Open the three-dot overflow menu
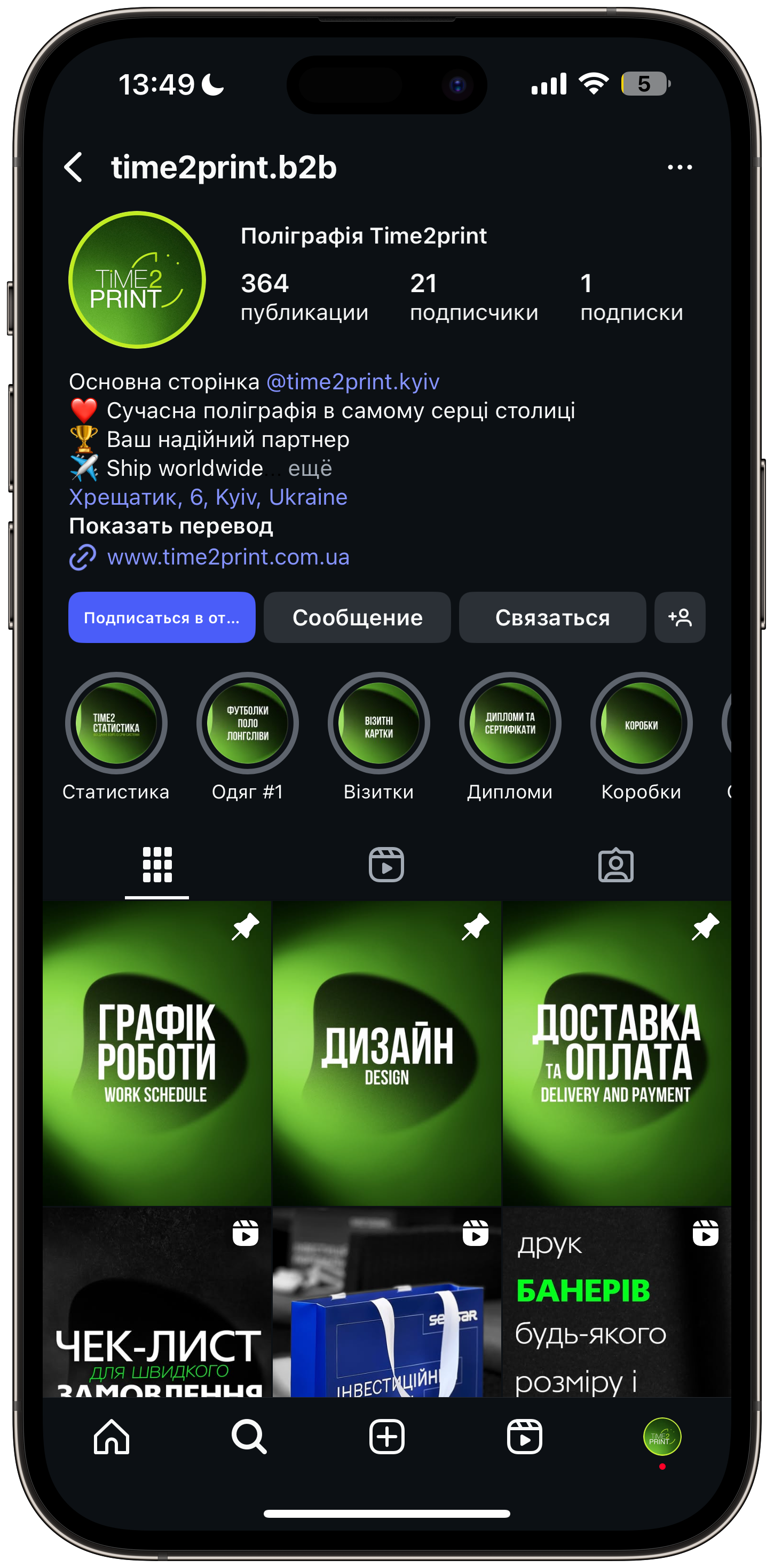 679,167
